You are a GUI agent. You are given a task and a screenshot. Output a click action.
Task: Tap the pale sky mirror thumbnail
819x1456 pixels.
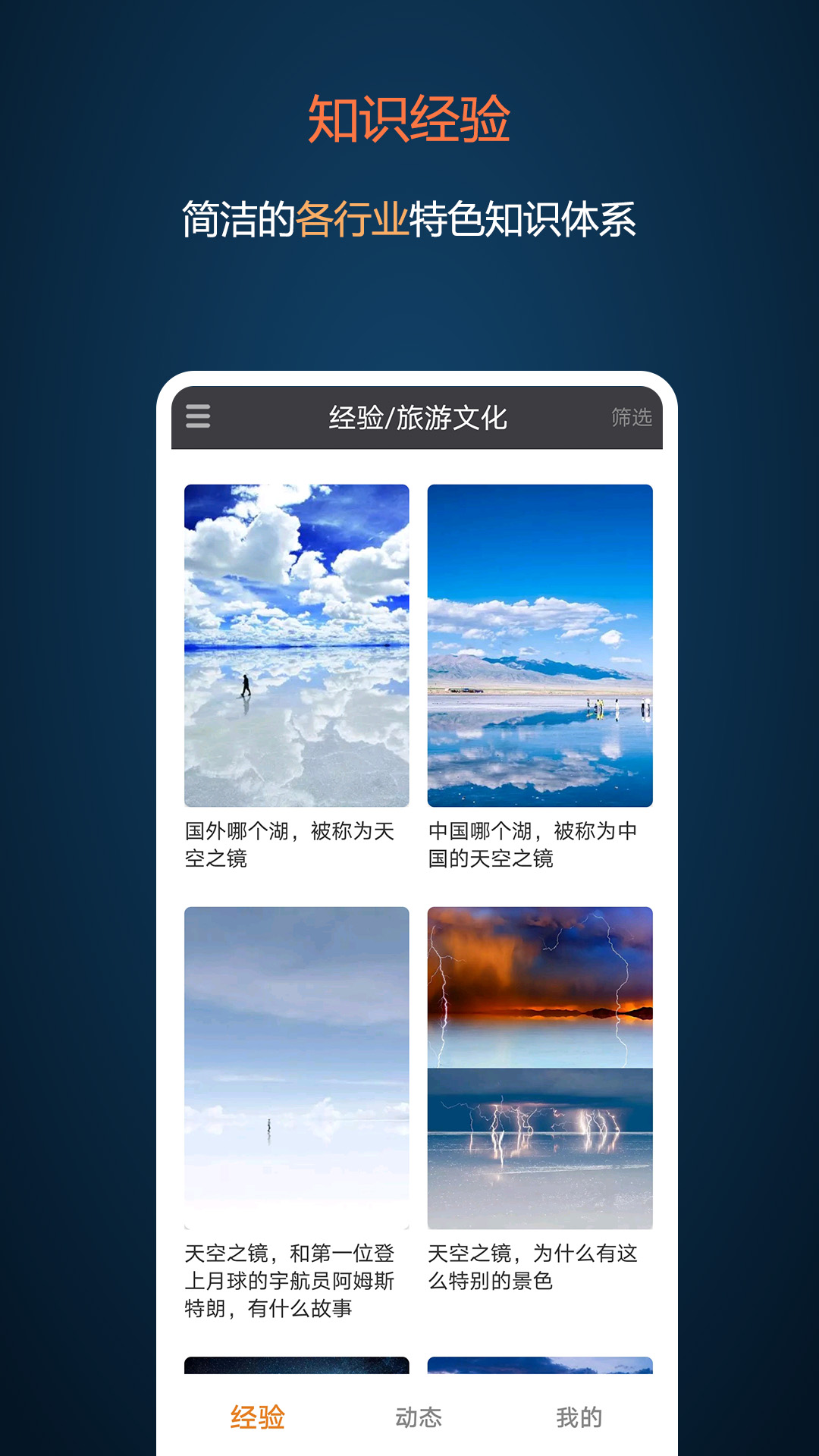tap(294, 1062)
